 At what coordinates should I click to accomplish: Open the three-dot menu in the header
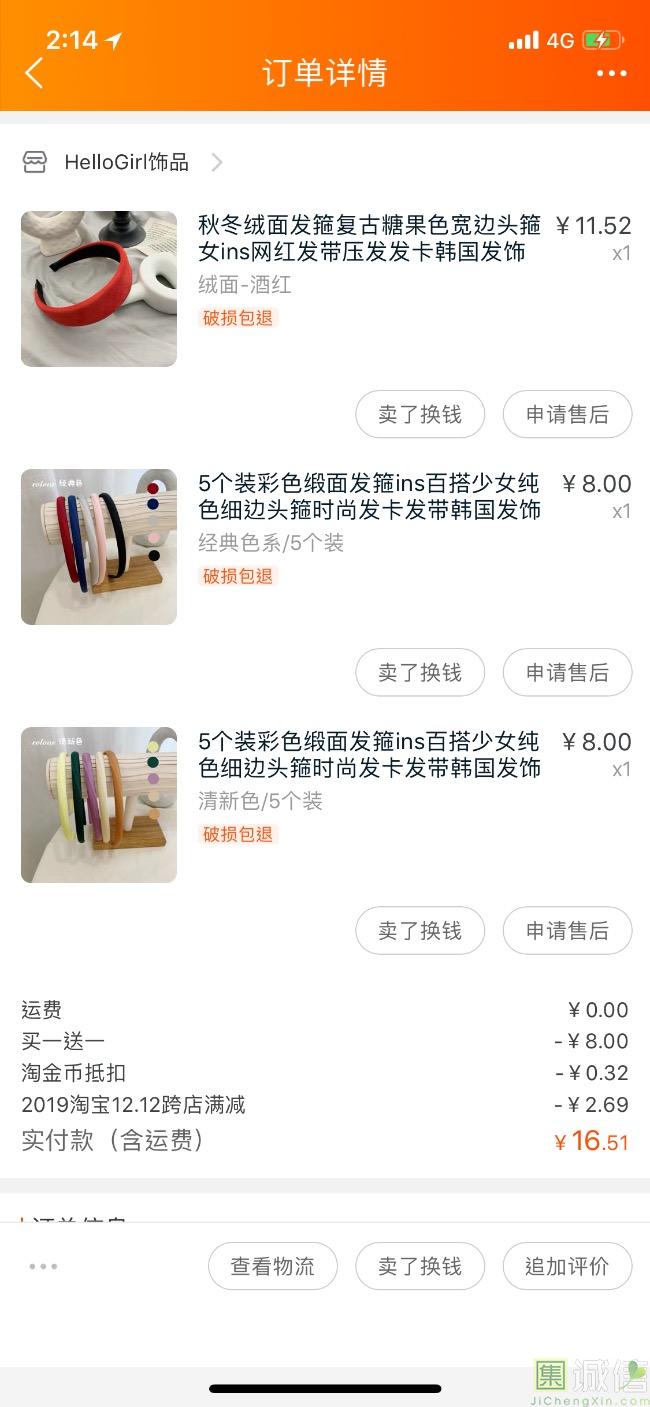point(611,73)
